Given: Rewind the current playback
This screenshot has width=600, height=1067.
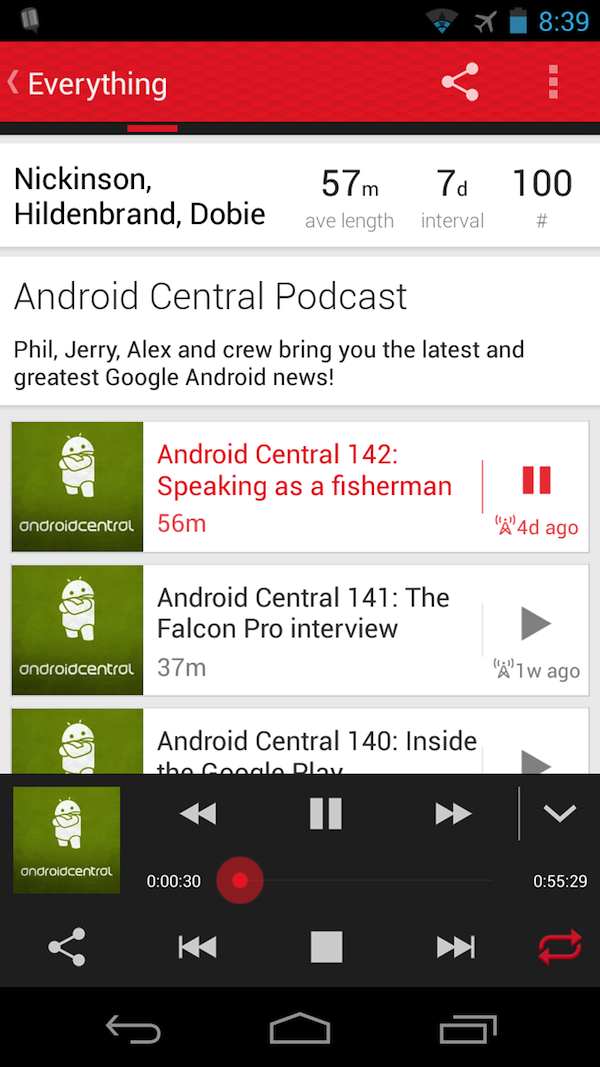Looking at the screenshot, I should [x=198, y=814].
